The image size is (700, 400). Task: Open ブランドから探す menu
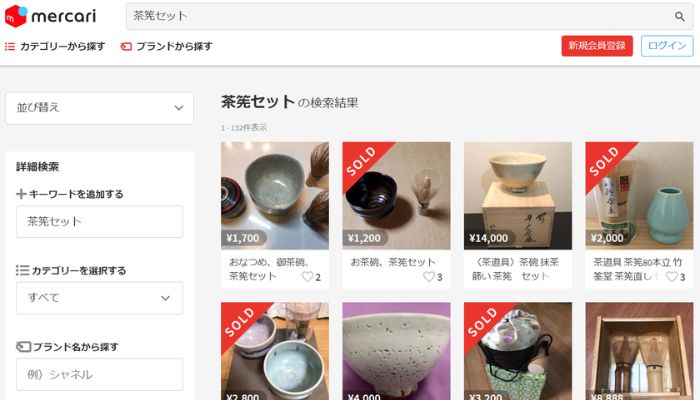(167, 46)
